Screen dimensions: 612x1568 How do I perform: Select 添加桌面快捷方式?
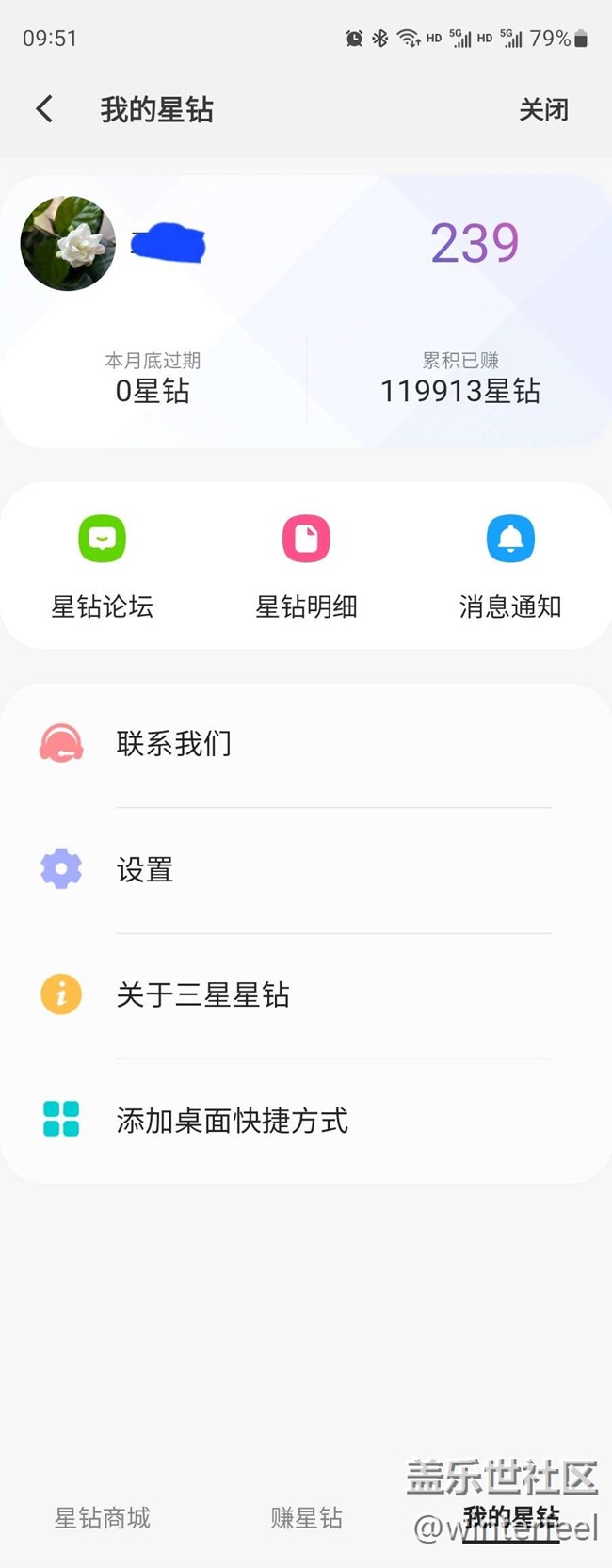point(306,1120)
